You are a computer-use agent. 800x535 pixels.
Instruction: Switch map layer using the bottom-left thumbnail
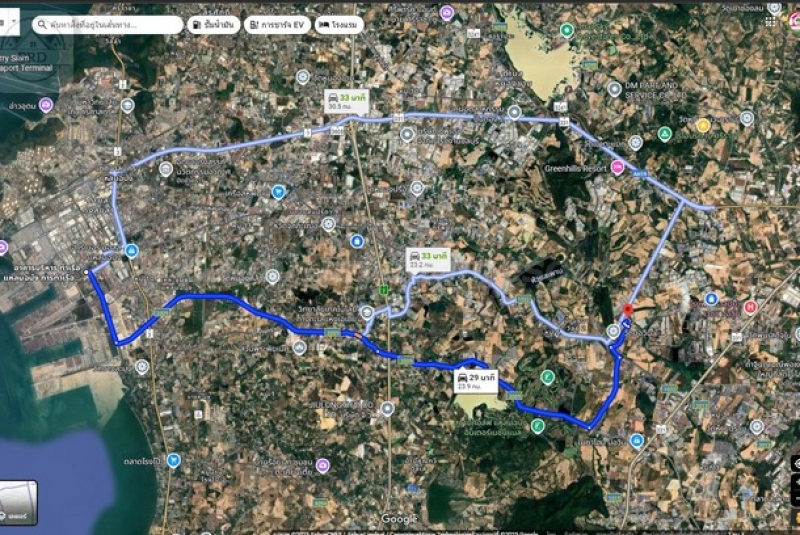[x=19, y=502]
